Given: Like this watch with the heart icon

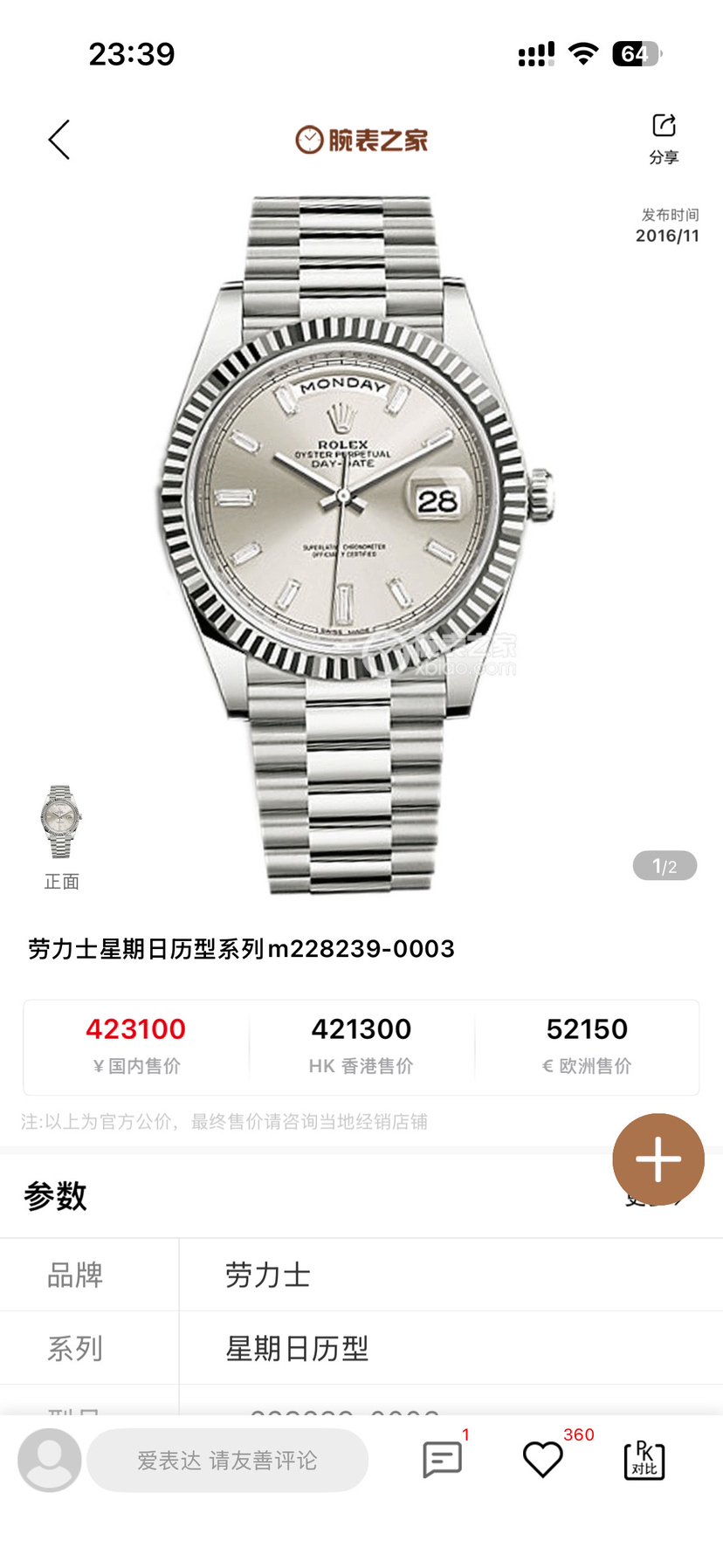Looking at the screenshot, I should (542, 1460).
